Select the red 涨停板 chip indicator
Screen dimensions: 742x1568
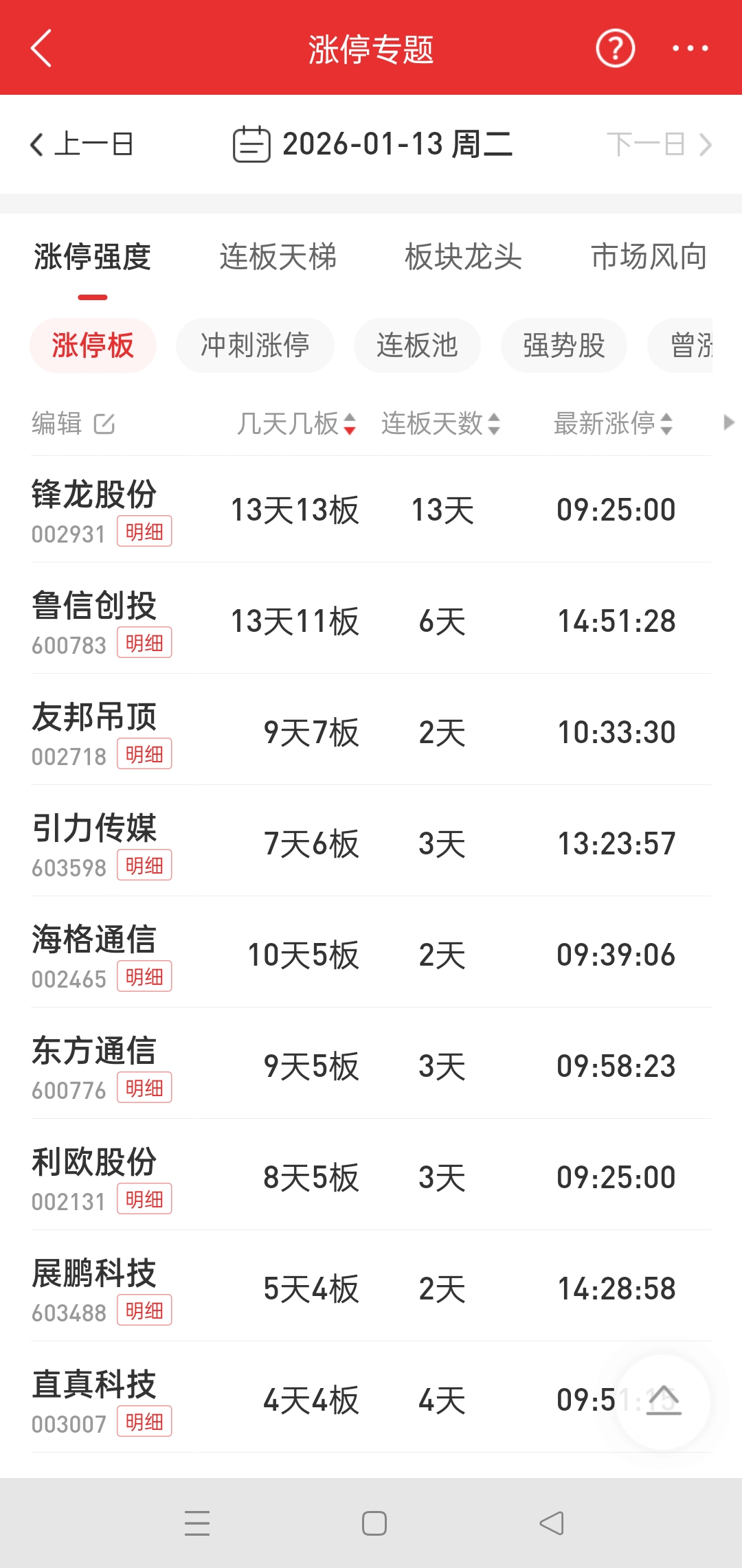pyautogui.click(x=93, y=345)
